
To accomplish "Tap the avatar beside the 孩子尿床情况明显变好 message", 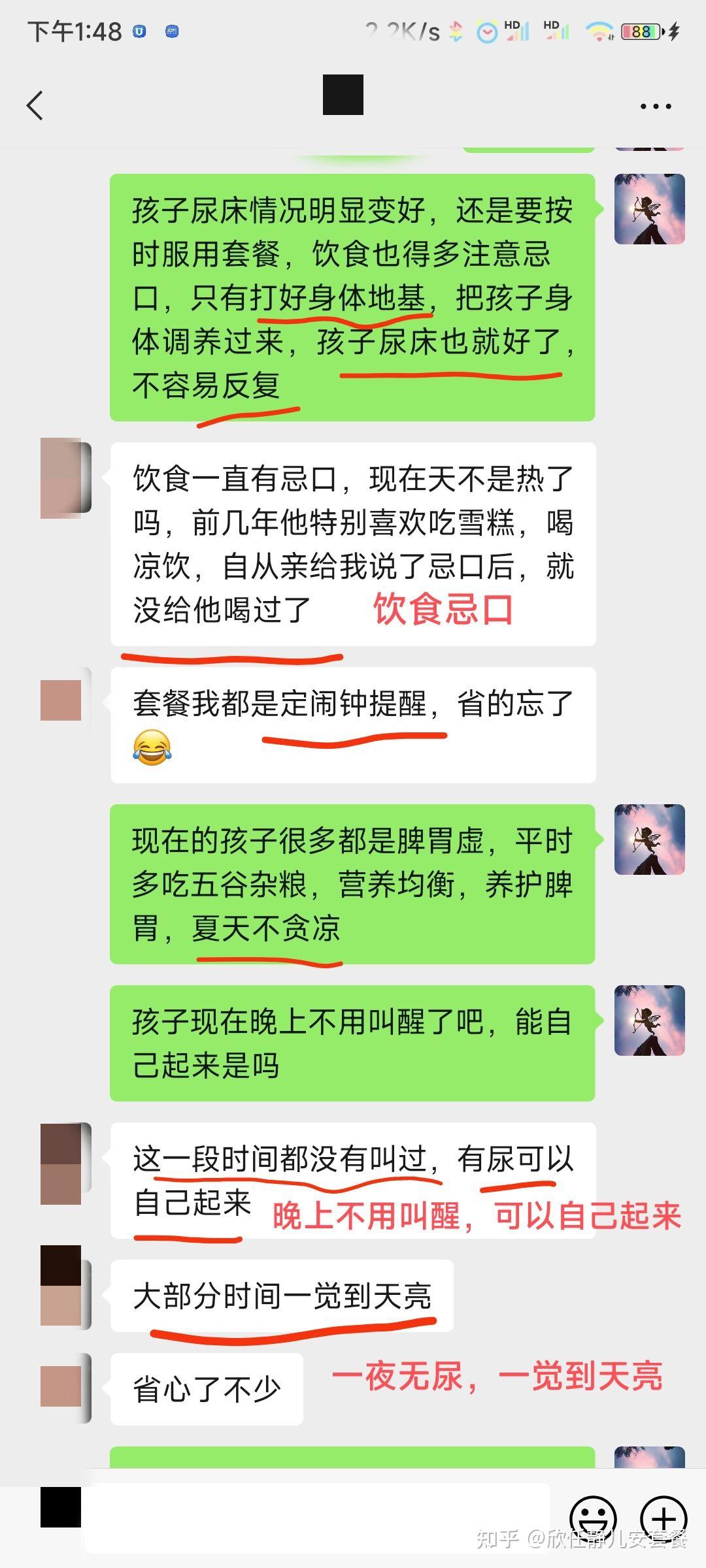I will tap(649, 209).
